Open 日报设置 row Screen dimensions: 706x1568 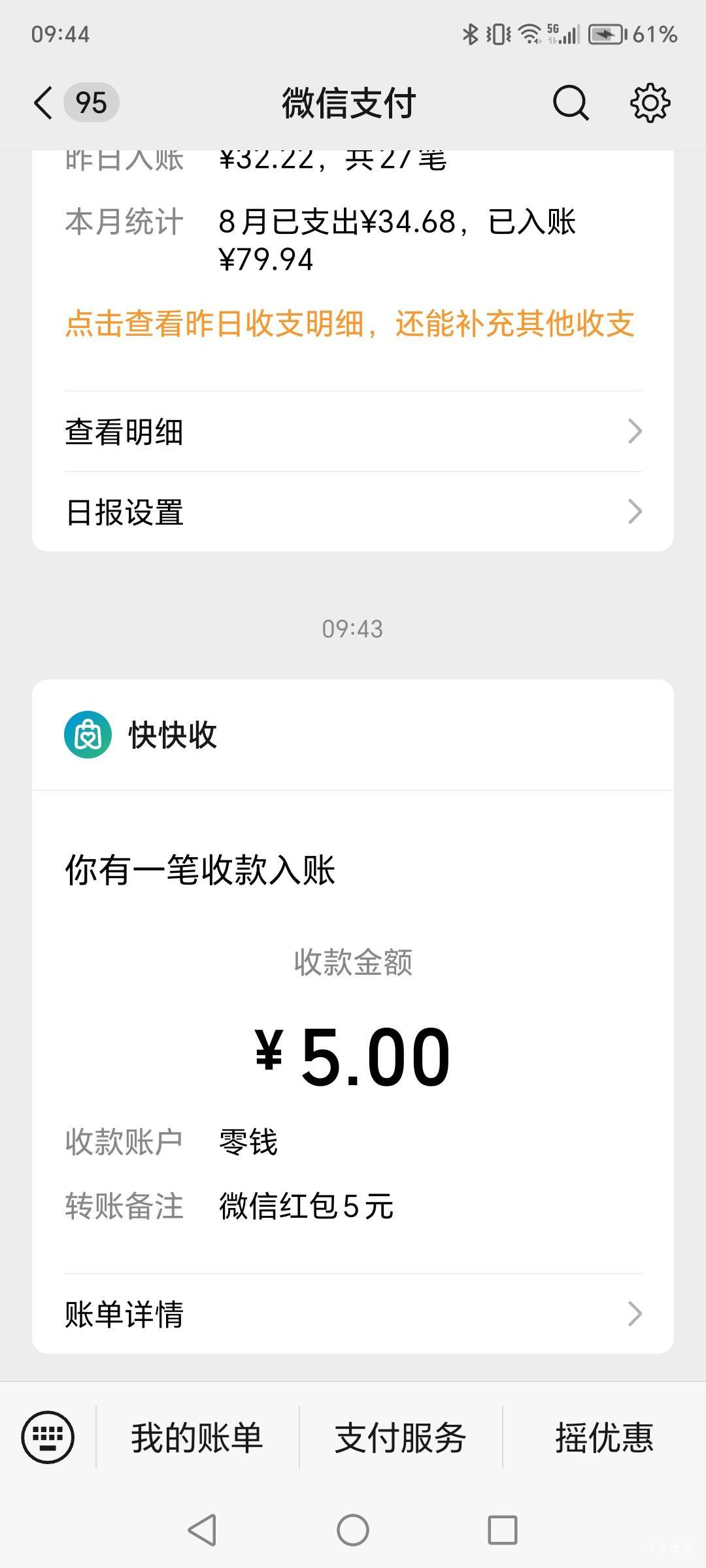[353, 512]
